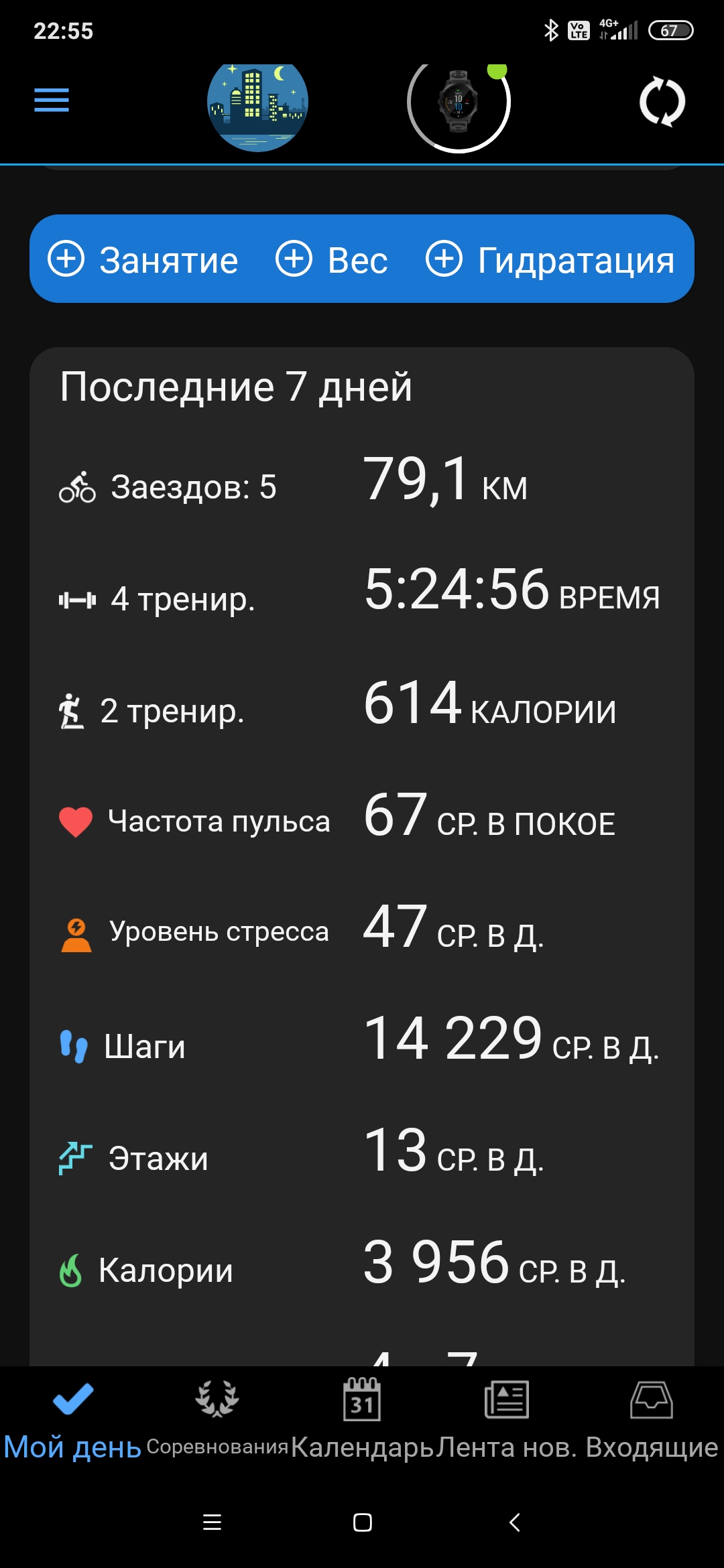Image resolution: width=724 pixels, height=1568 pixels.
Task: Tap the sync refresh icon
Action: (662, 103)
